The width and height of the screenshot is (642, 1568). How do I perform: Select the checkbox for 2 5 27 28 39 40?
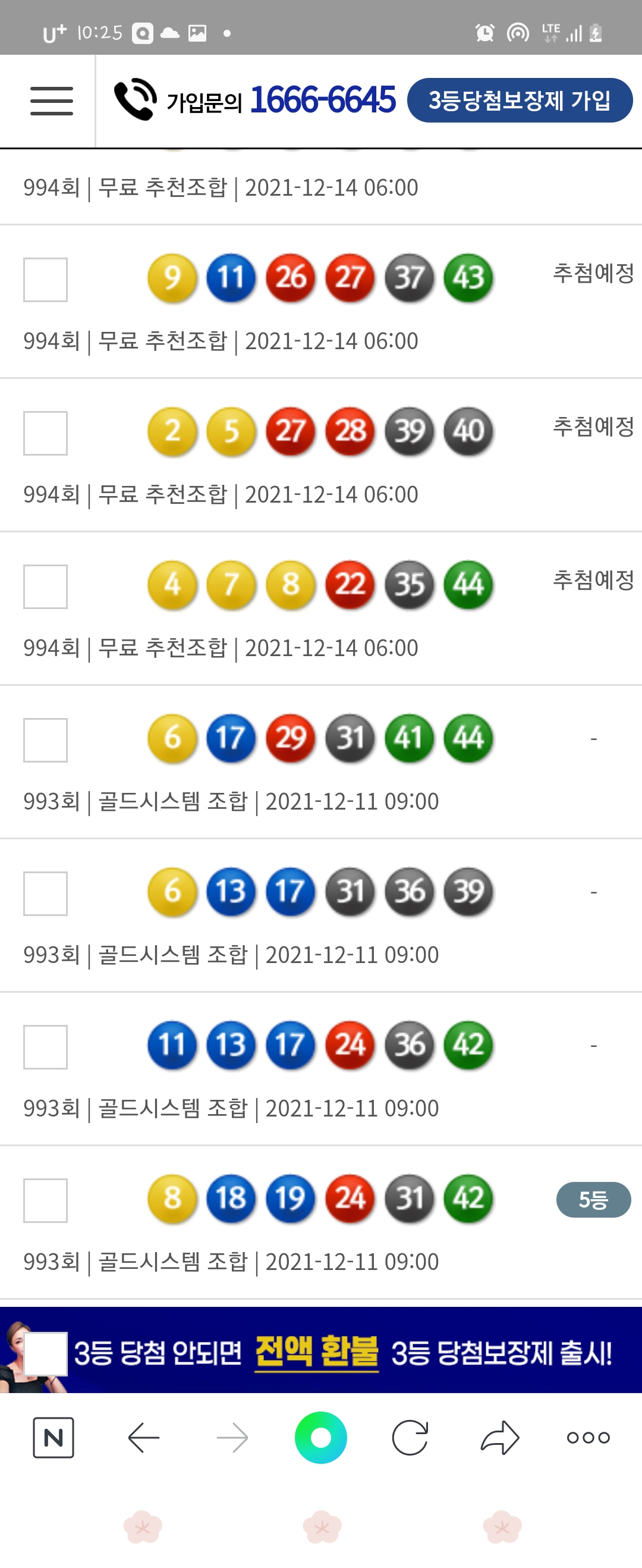click(x=45, y=433)
